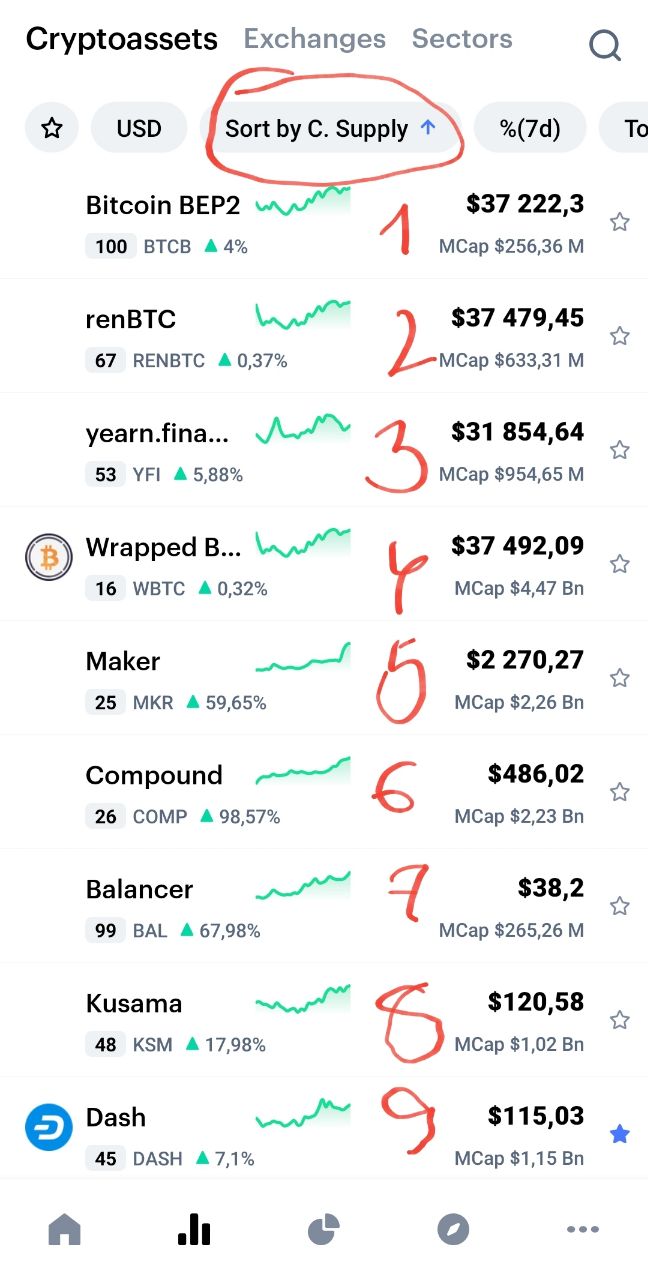
Task: Open the Compound COMP row
Action: pos(324,792)
